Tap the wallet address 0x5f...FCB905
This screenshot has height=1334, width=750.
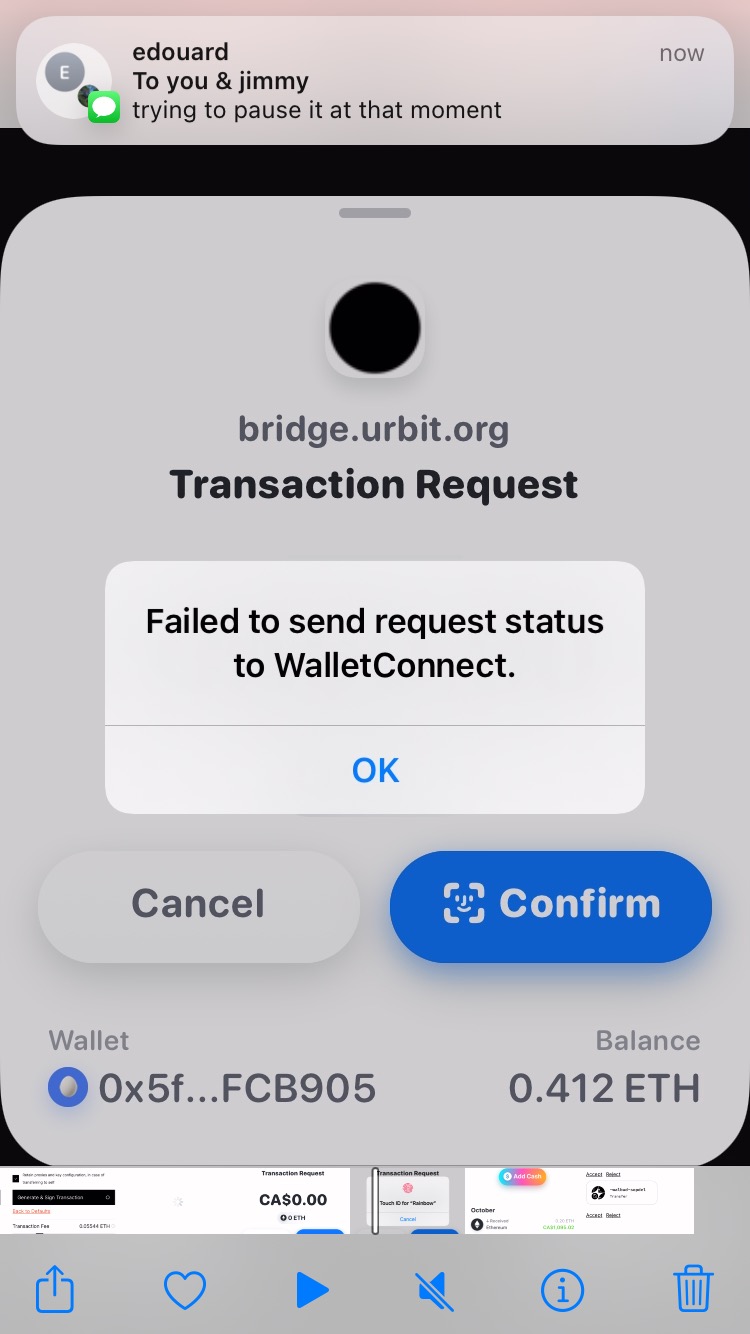(238, 1087)
